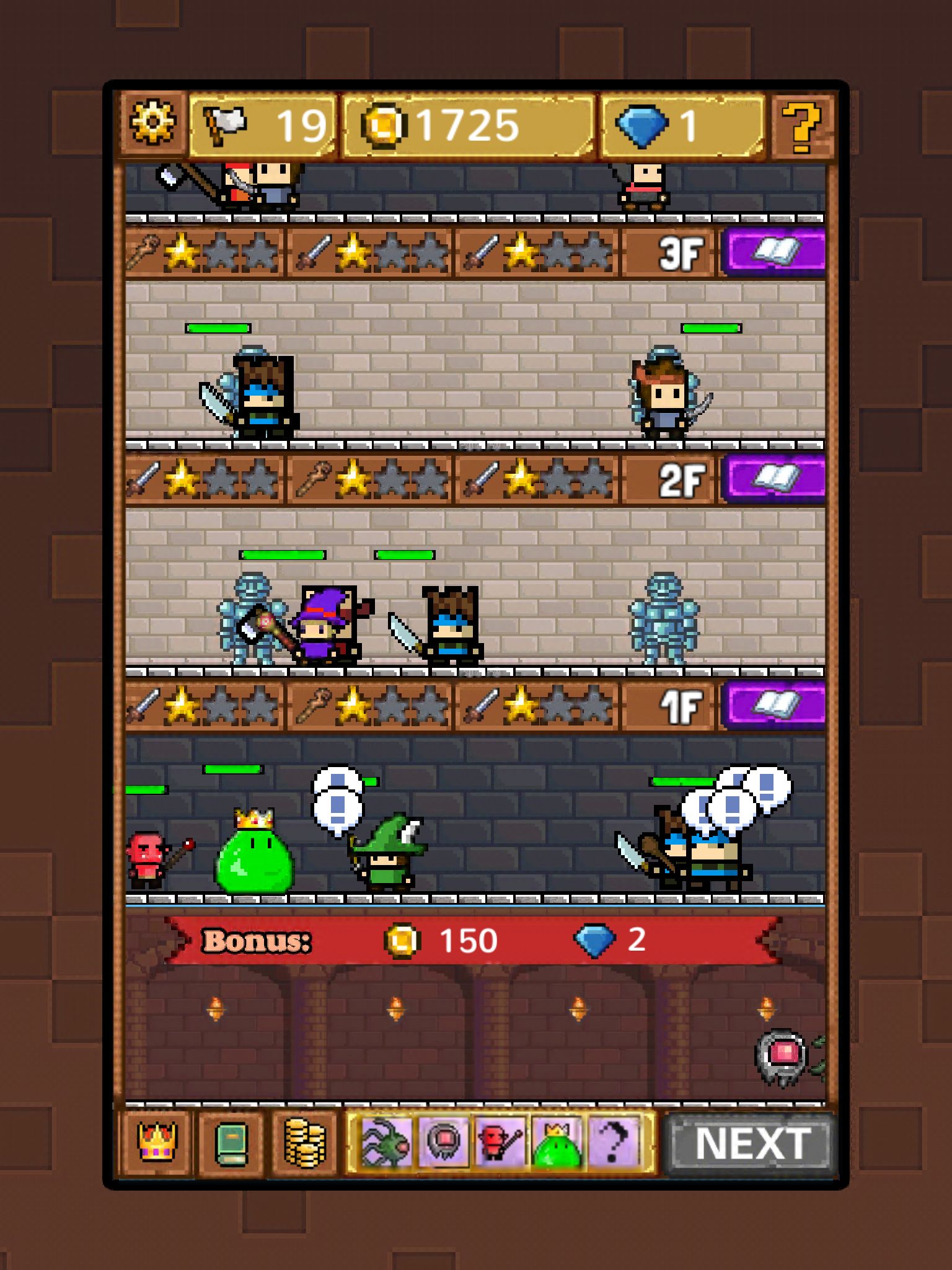
Task: Open the 1F spellbook button
Action: [x=775, y=706]
